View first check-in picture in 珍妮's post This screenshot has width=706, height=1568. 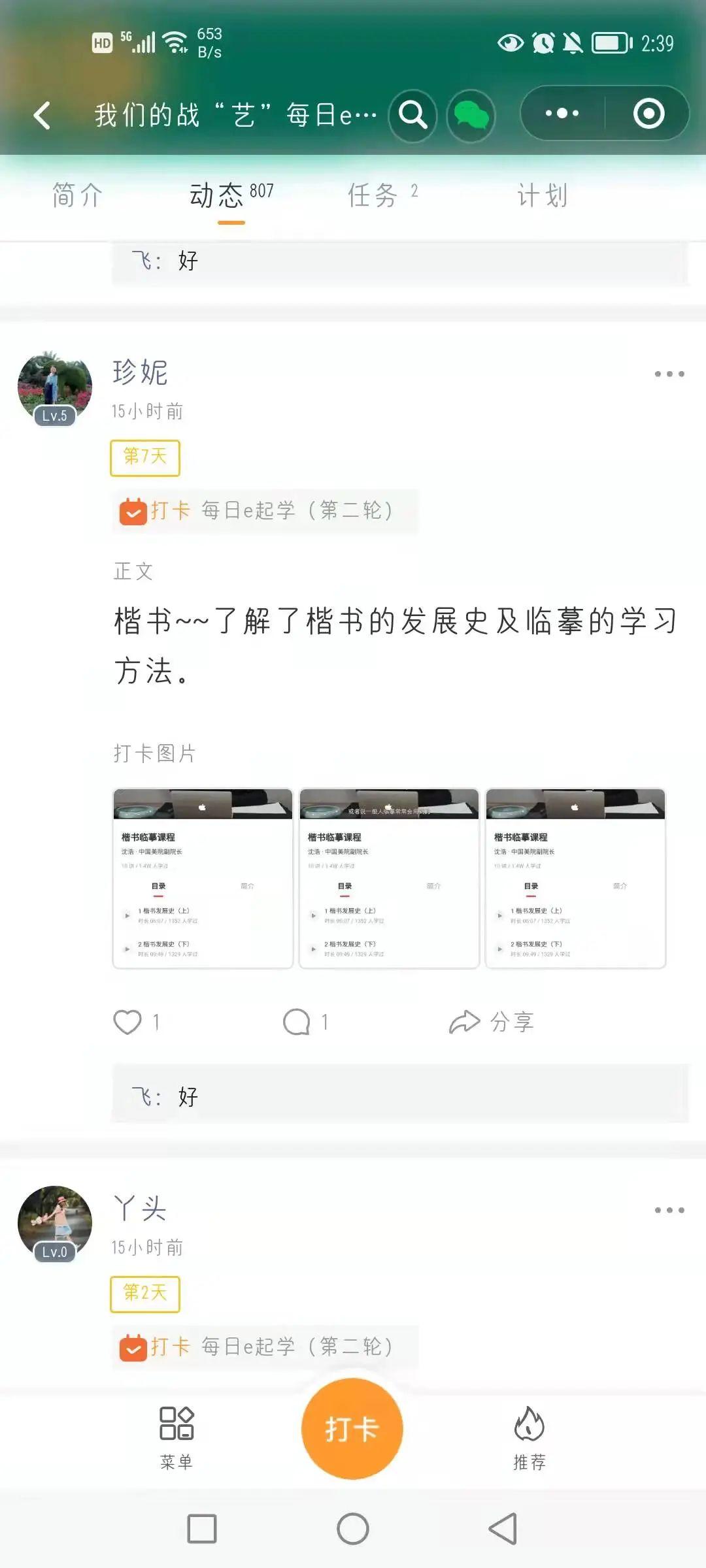pyautogui.click(x=203, y=878)
